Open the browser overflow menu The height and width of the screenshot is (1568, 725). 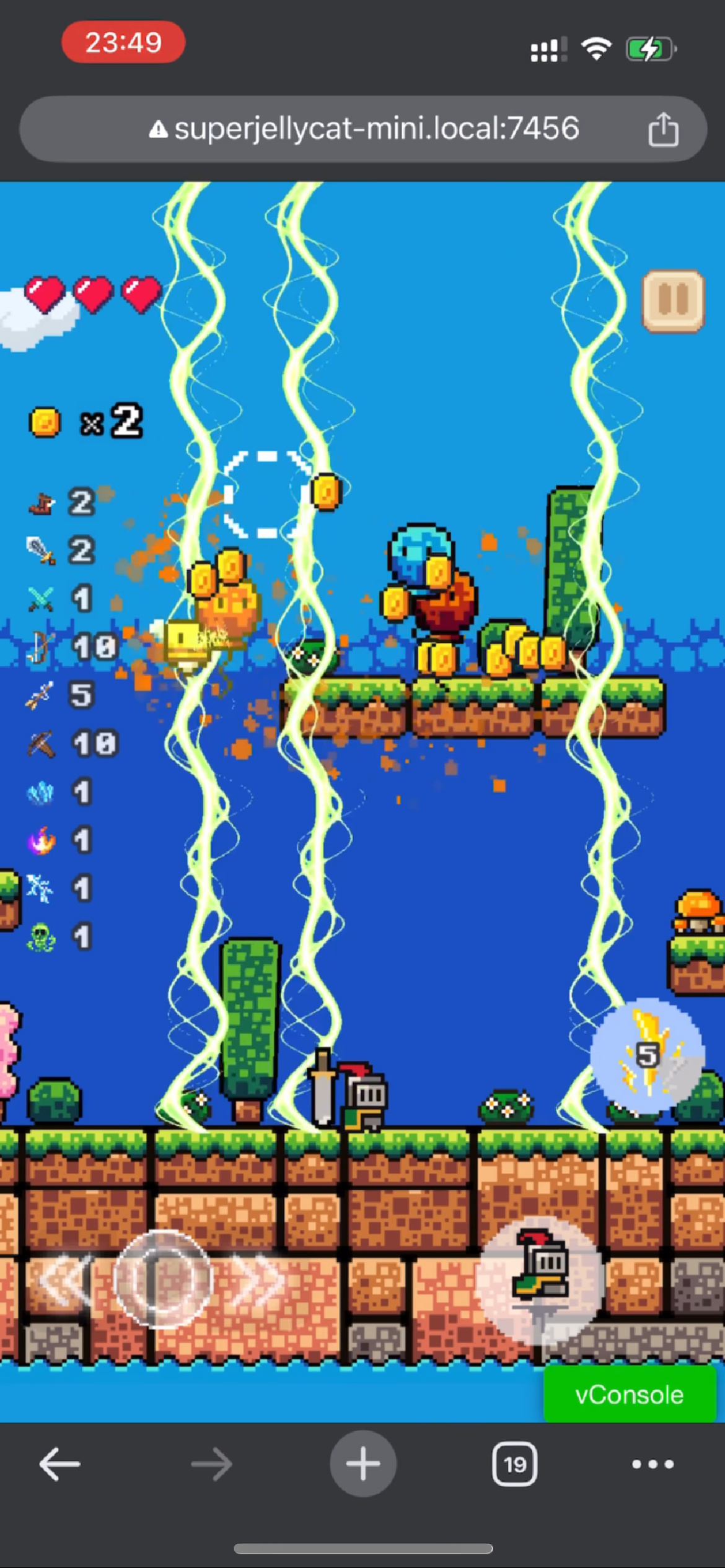(x=652, y=1464)
